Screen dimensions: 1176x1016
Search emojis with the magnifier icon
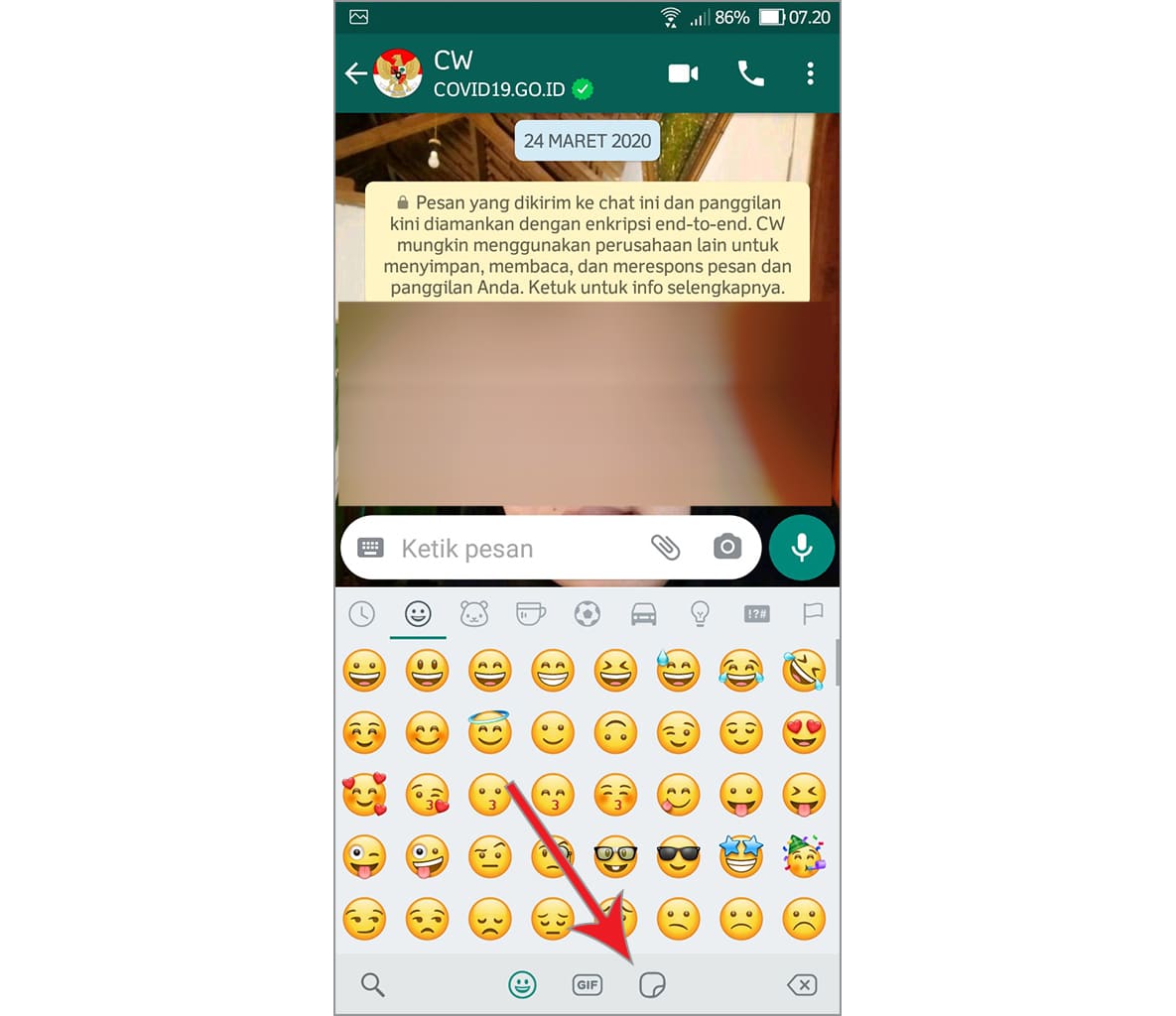coord(372,984)
